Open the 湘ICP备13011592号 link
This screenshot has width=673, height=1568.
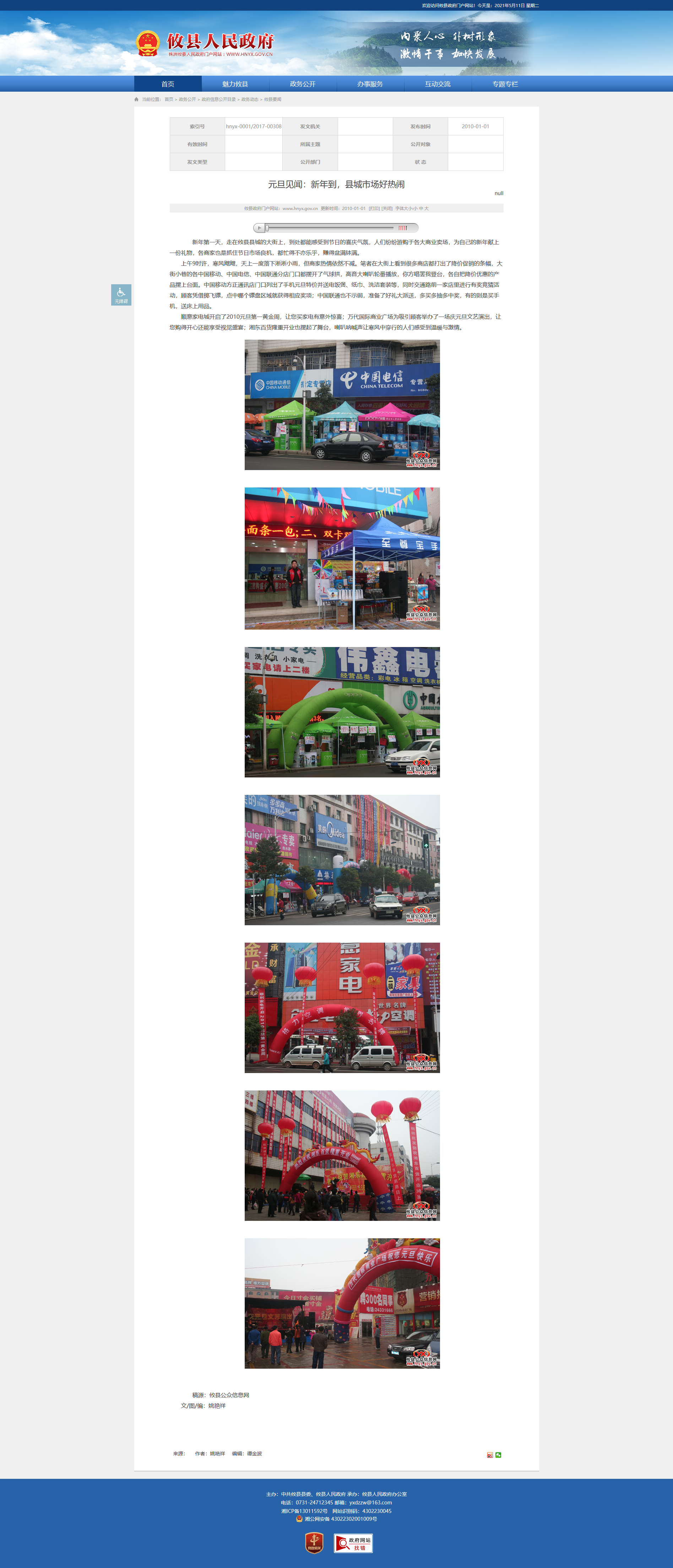(x=304, y=1511)
